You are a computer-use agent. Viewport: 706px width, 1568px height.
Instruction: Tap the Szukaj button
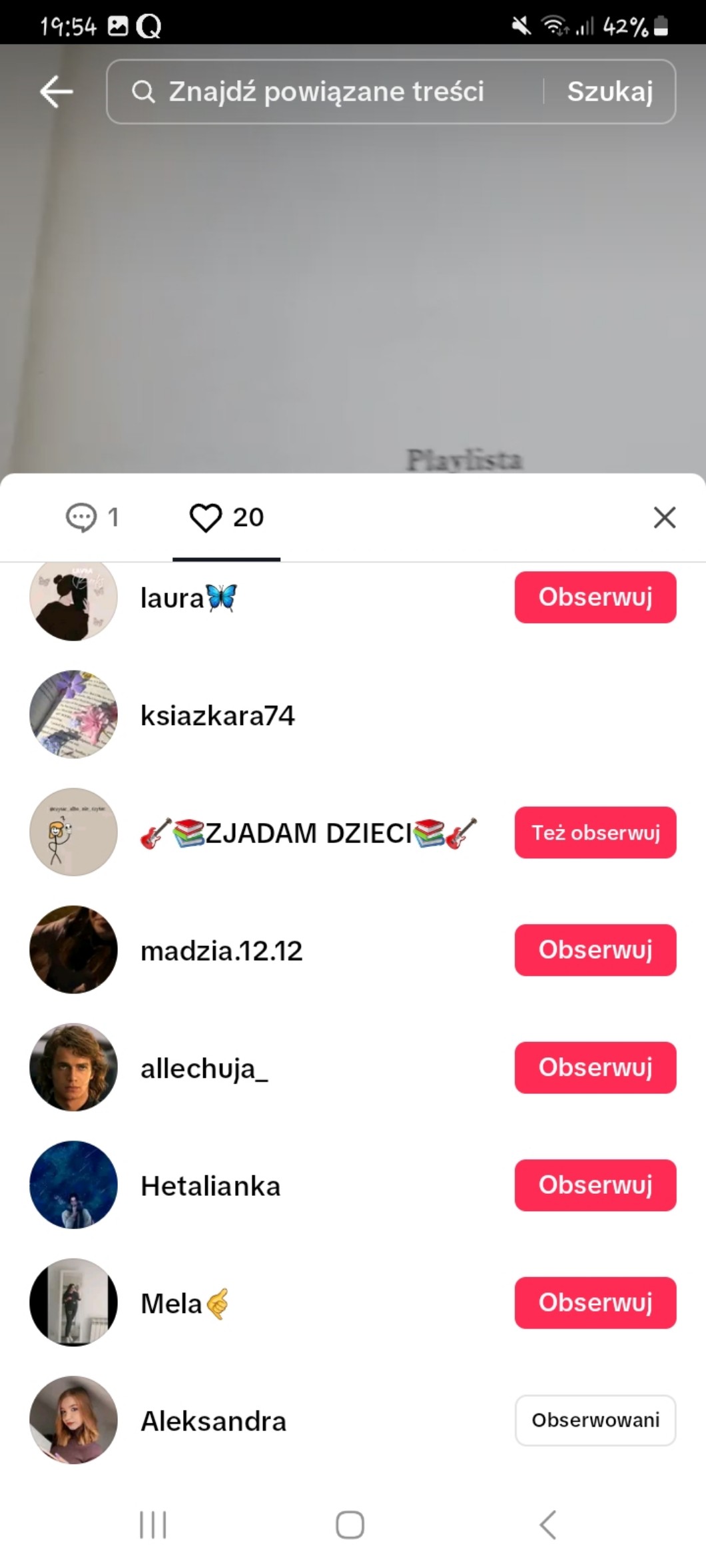tap(609, 91)
